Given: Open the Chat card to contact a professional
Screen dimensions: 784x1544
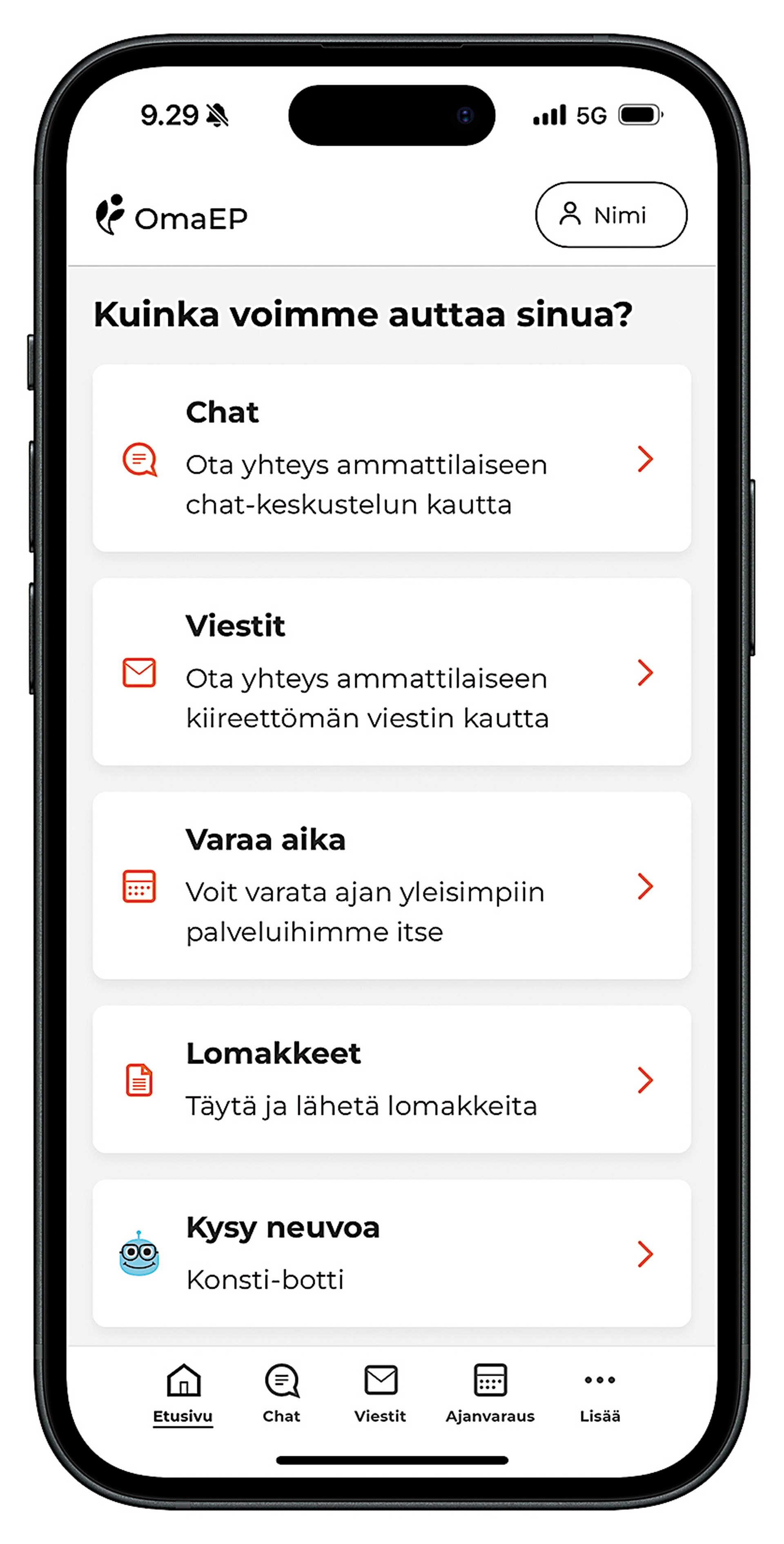Looking at the screenshot, I should click(392, 458).
